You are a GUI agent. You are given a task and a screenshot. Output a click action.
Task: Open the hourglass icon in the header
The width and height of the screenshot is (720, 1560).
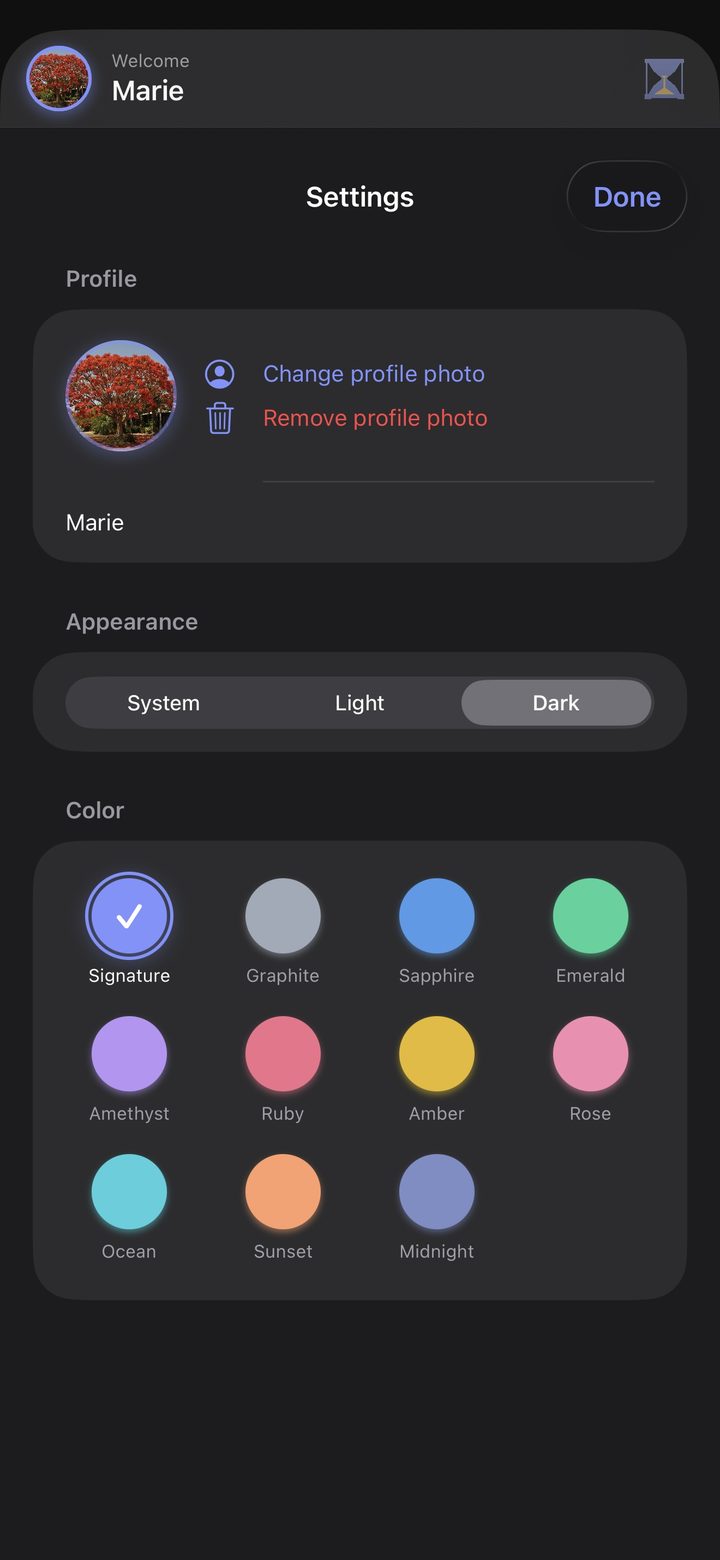click(664, 79)
